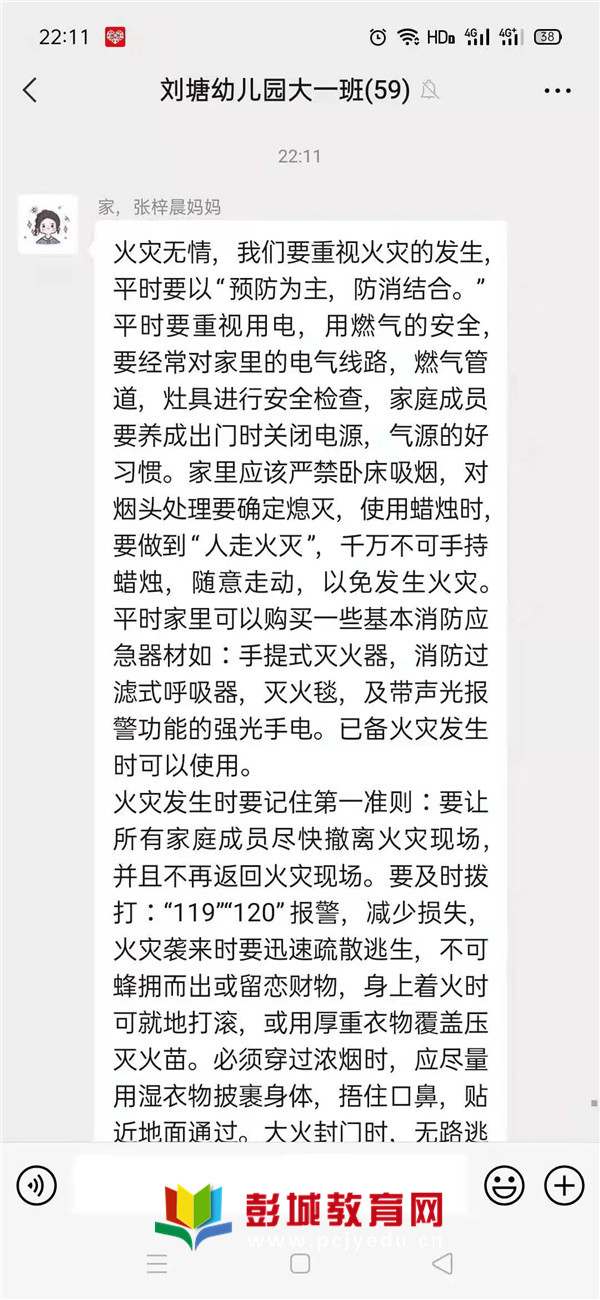Open the chat's three-dot options menu
Image resolution: width=600 pixels, height=1300 pixels.
click(557, 91)
